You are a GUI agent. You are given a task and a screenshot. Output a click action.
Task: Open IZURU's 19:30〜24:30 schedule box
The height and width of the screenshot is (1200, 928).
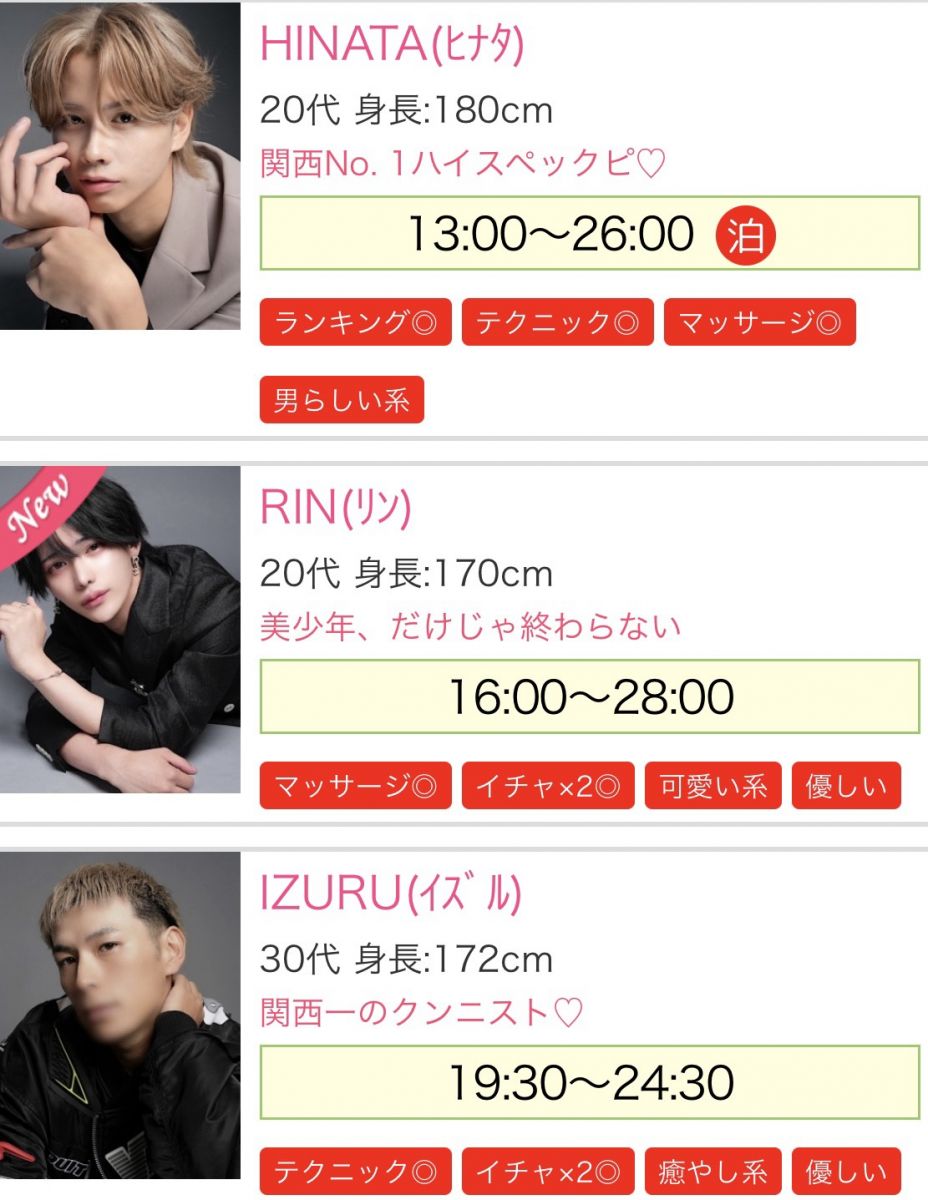pos(589,1082)
